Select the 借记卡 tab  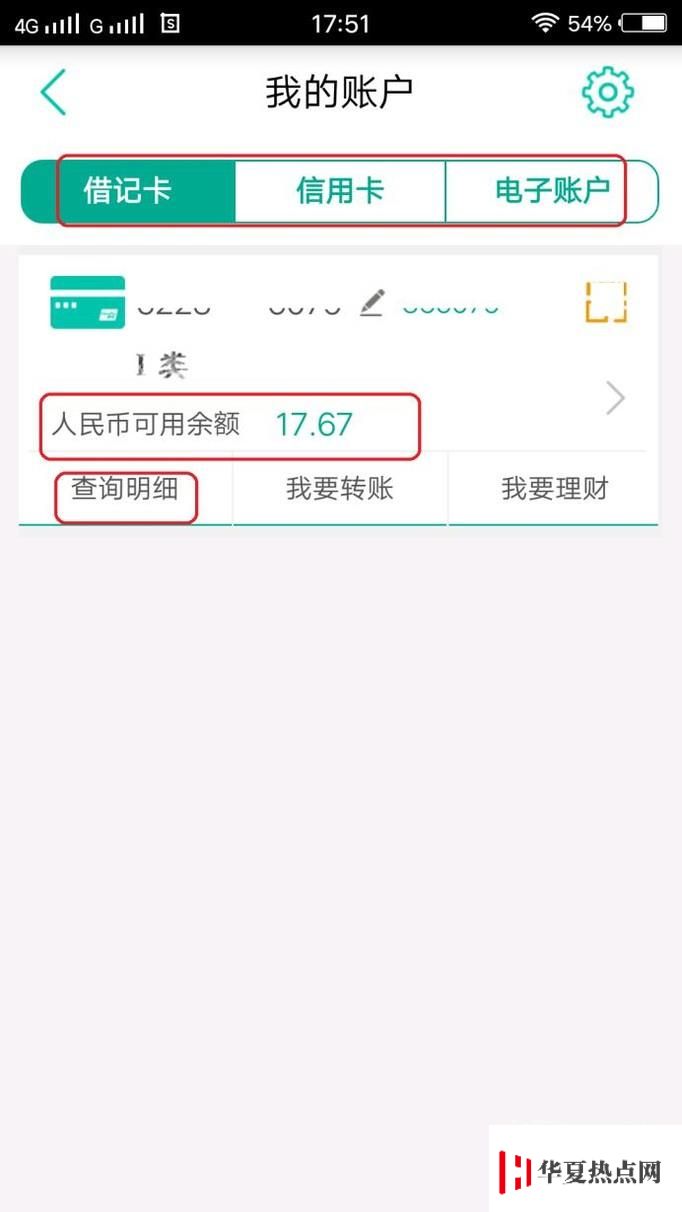[x=128, y=190]
